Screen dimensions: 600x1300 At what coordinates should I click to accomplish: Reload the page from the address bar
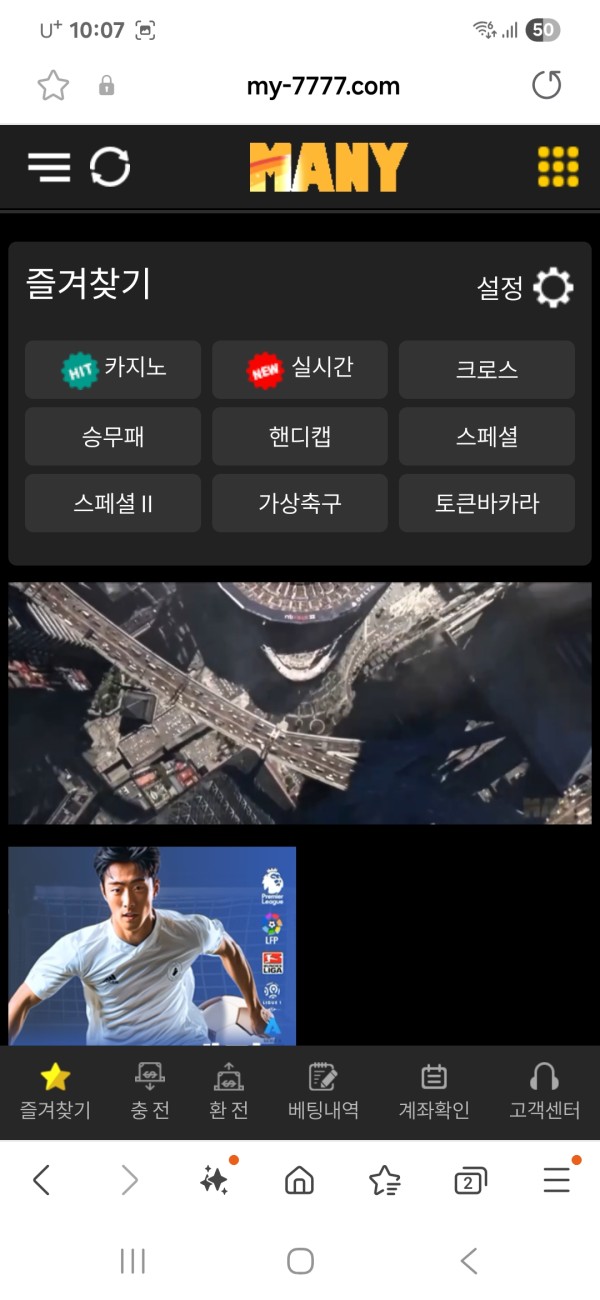pos(546,86)
